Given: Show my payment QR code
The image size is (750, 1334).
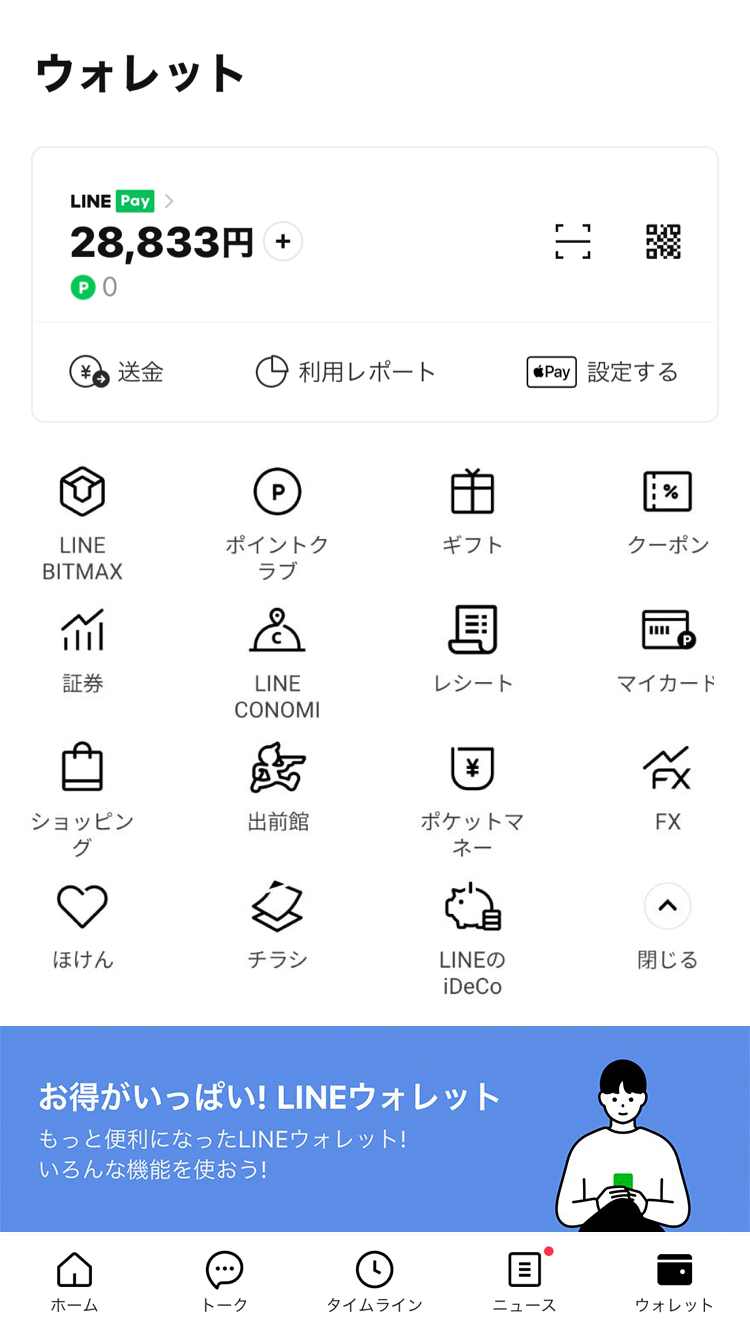Looking at the screenshot, I should (x=664, y=242).
